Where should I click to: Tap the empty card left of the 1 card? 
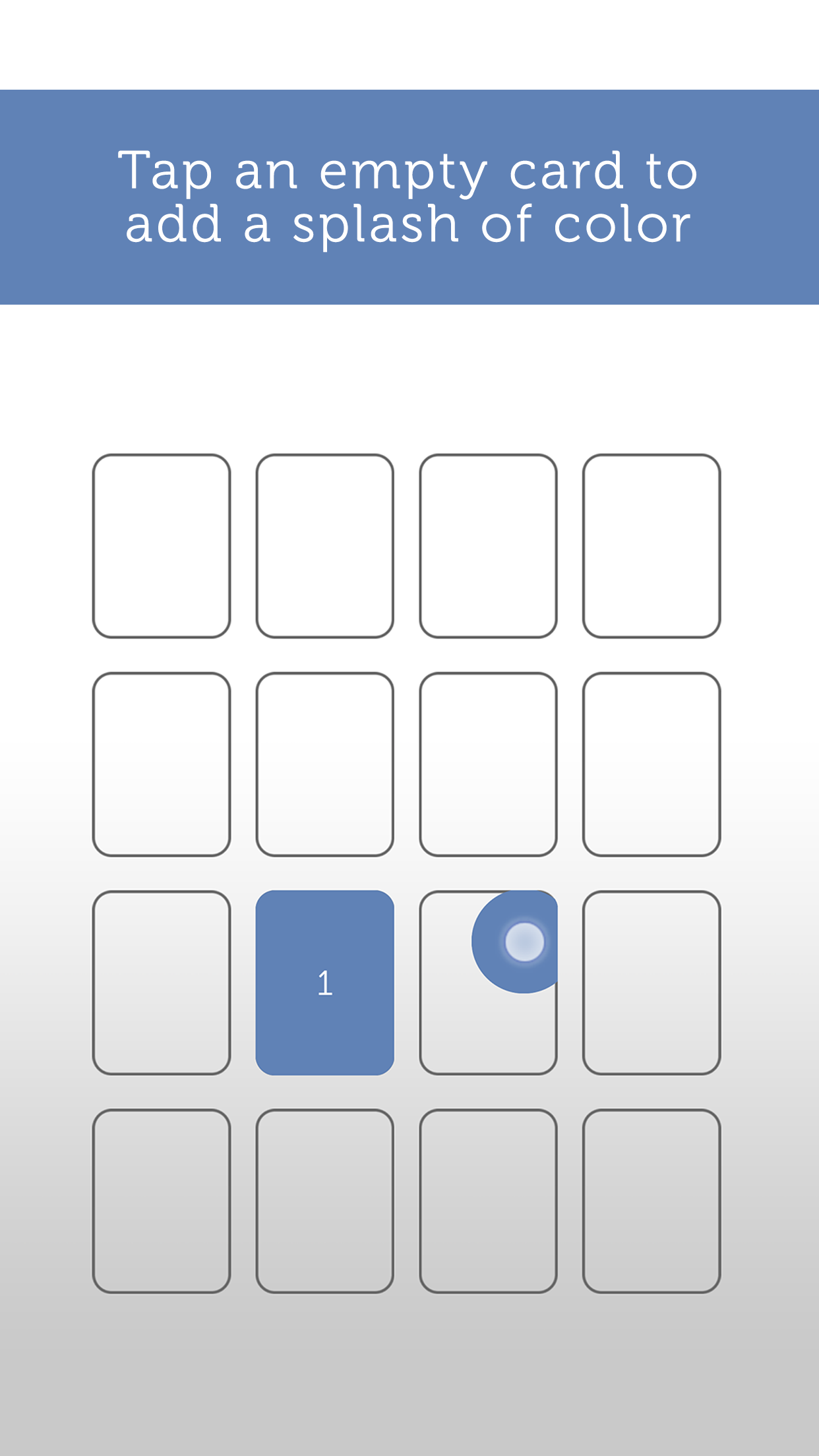point(162,983)
